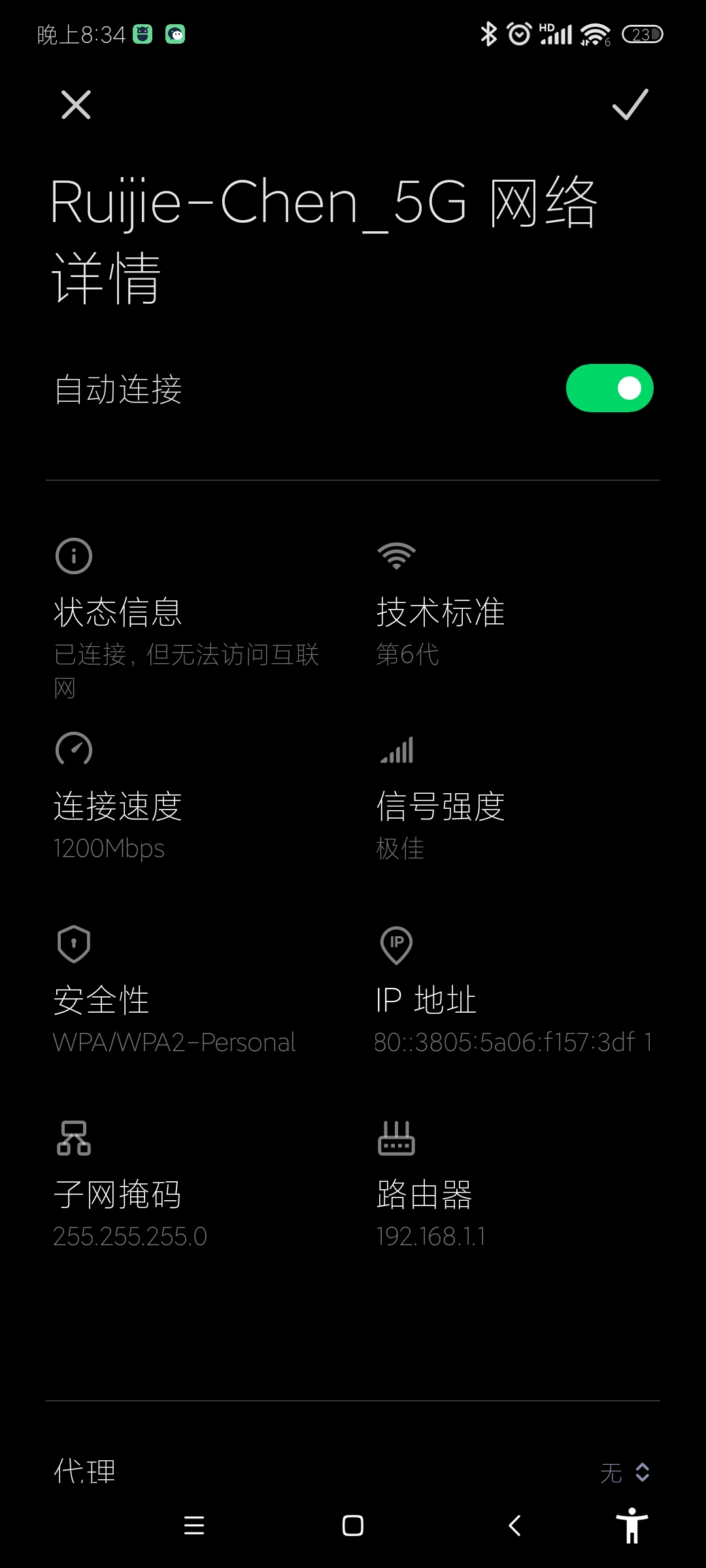Turn off the 自动连接 switch
The image size is (706, 1568).
[609, 388]
